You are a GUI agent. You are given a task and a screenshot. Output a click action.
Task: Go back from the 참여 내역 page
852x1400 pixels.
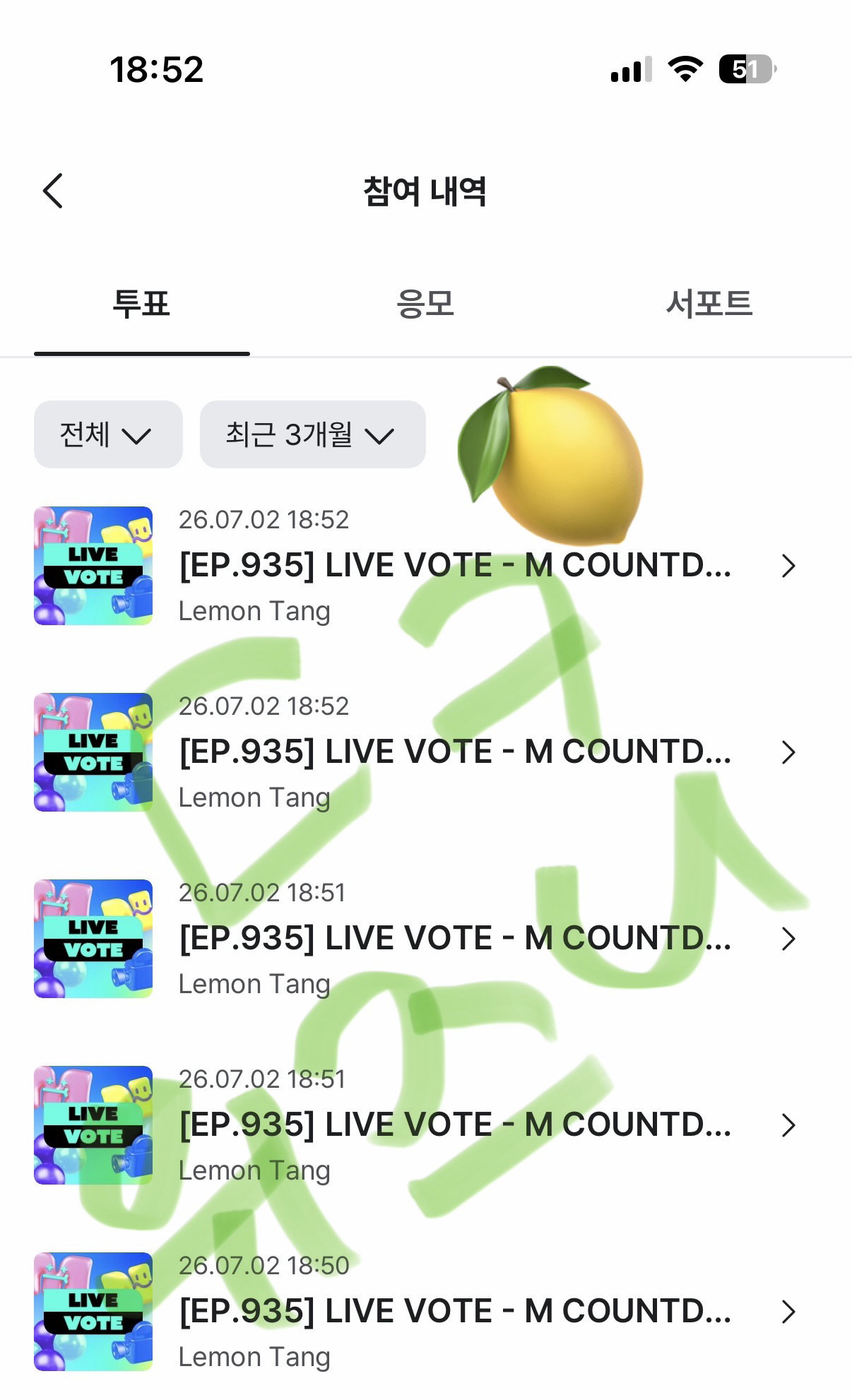pos(53,191)
